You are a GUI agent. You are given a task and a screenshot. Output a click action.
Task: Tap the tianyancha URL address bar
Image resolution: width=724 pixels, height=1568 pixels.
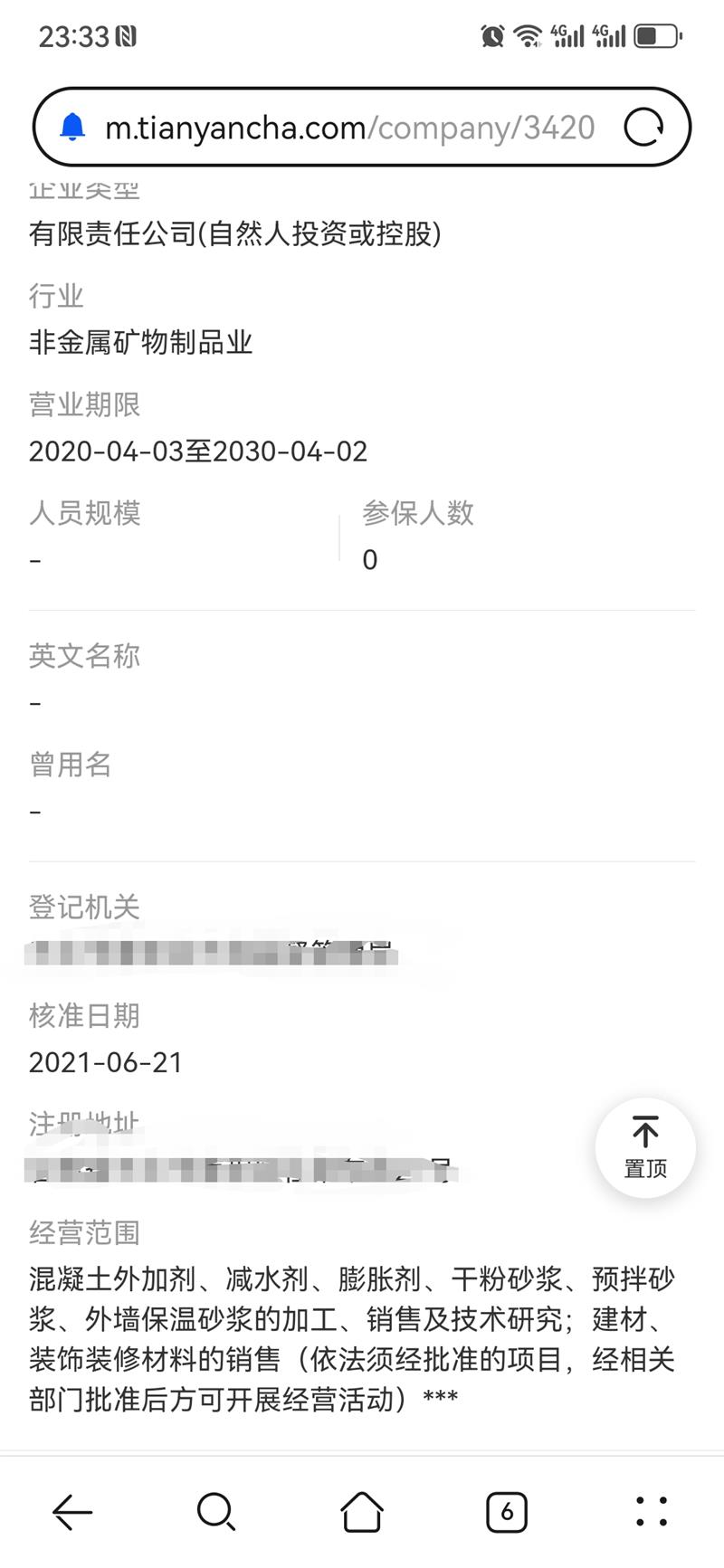click(348, 128)
